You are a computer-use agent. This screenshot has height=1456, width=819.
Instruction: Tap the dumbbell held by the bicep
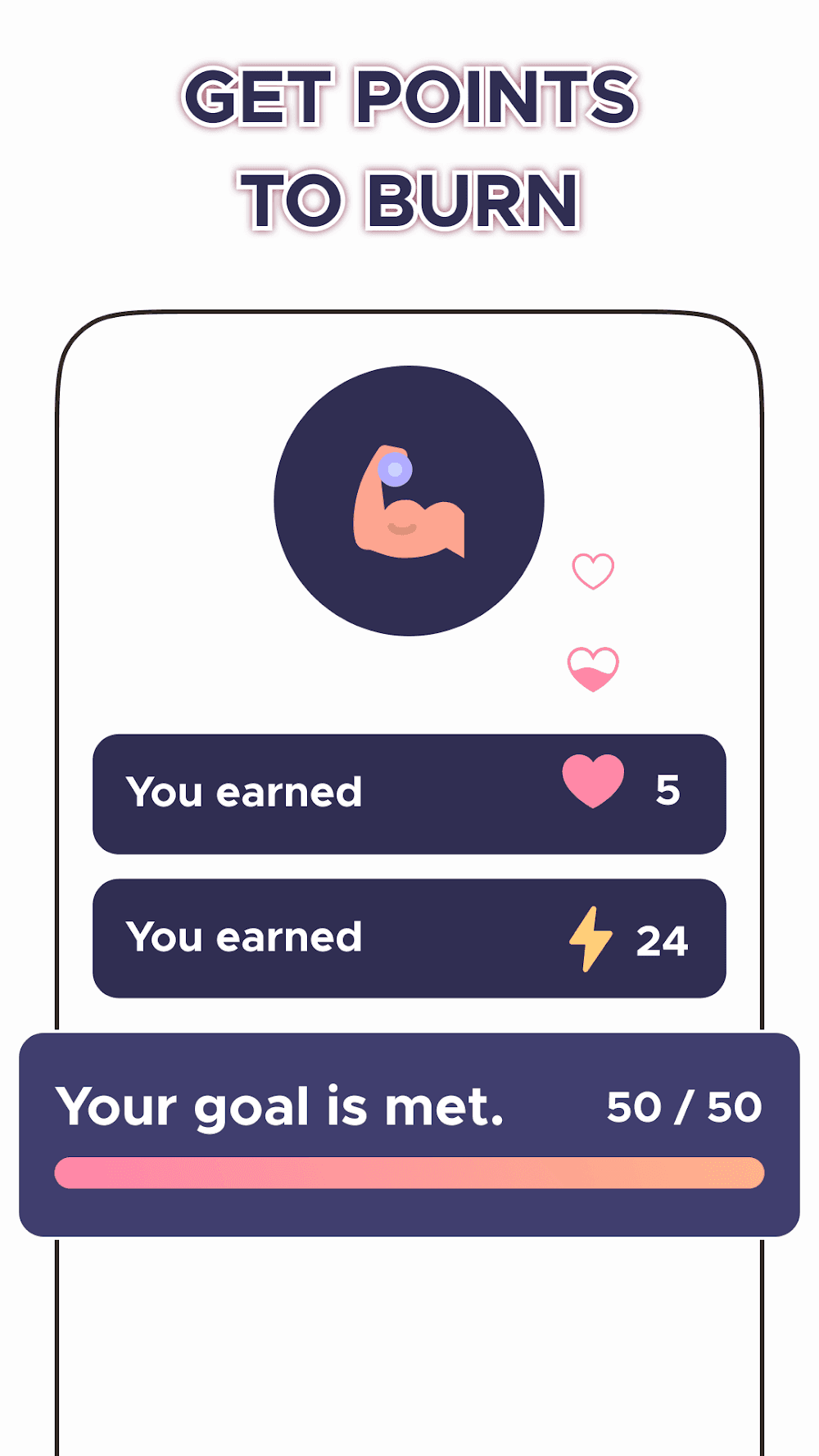coord(393,469)
